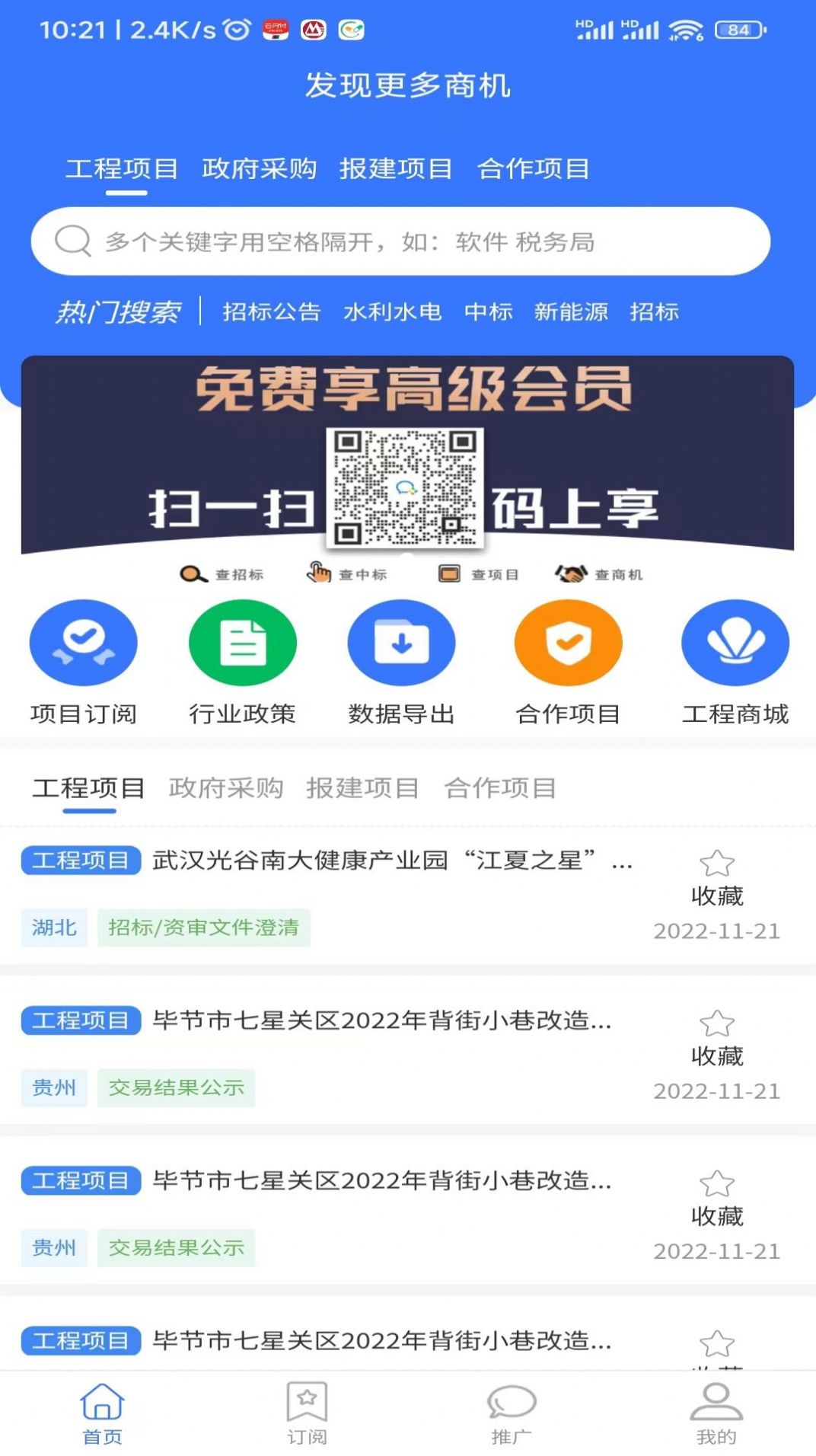Favorite the 武汉光谷南大健康产业园 project star

click(716, 863)
